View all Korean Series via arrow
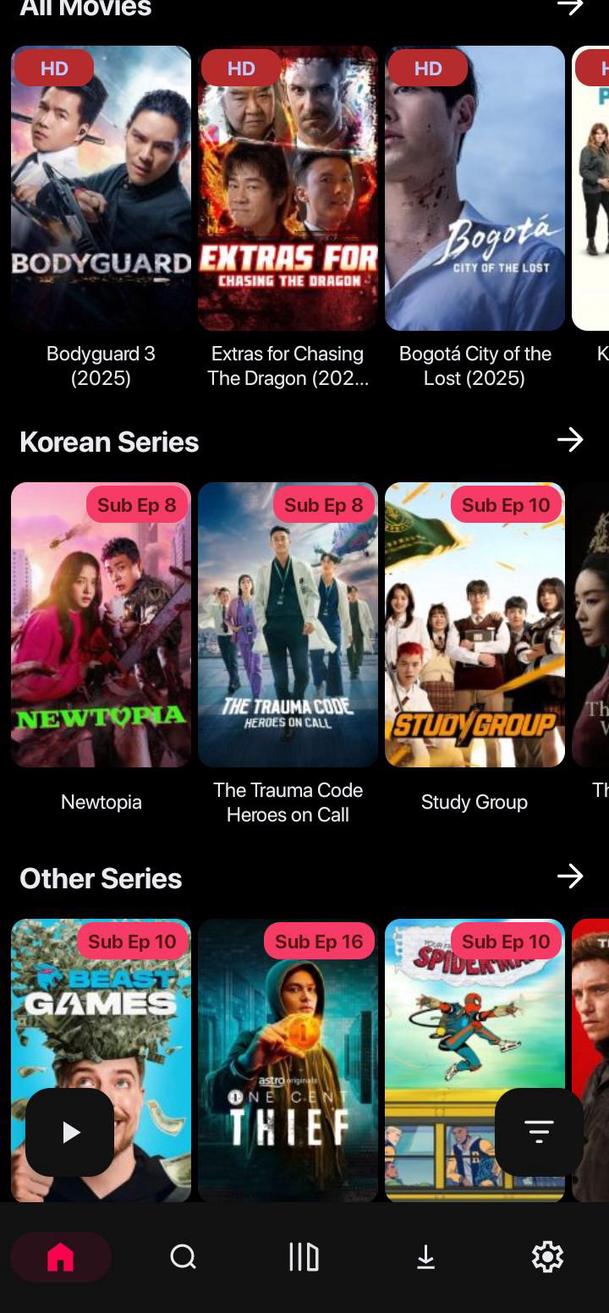609x1313 pixels. tap(570, 440)
